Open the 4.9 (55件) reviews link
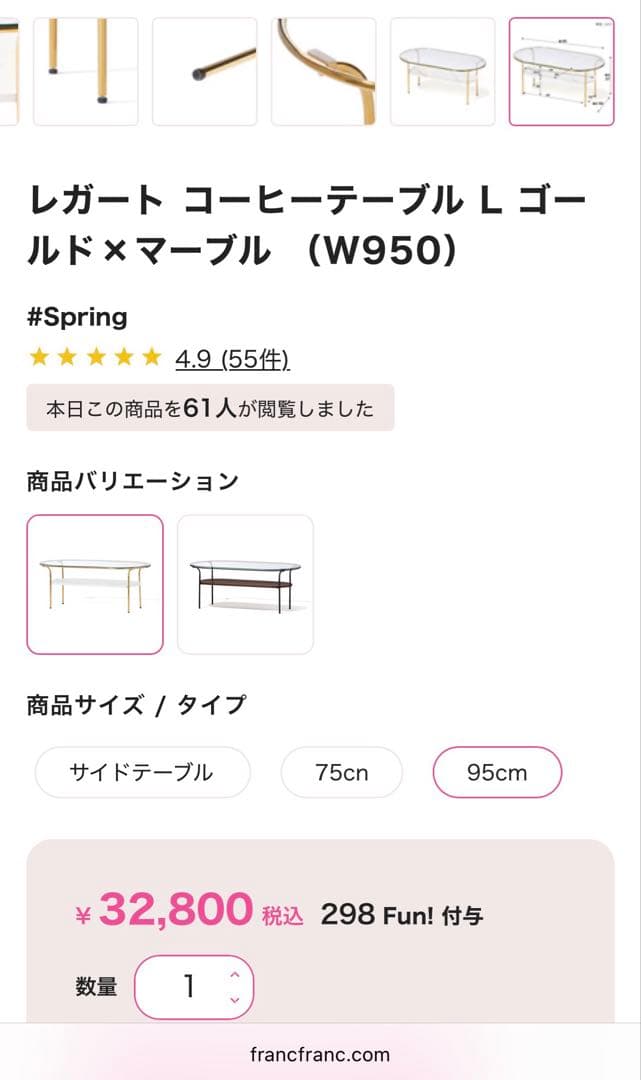 [232, 358]
